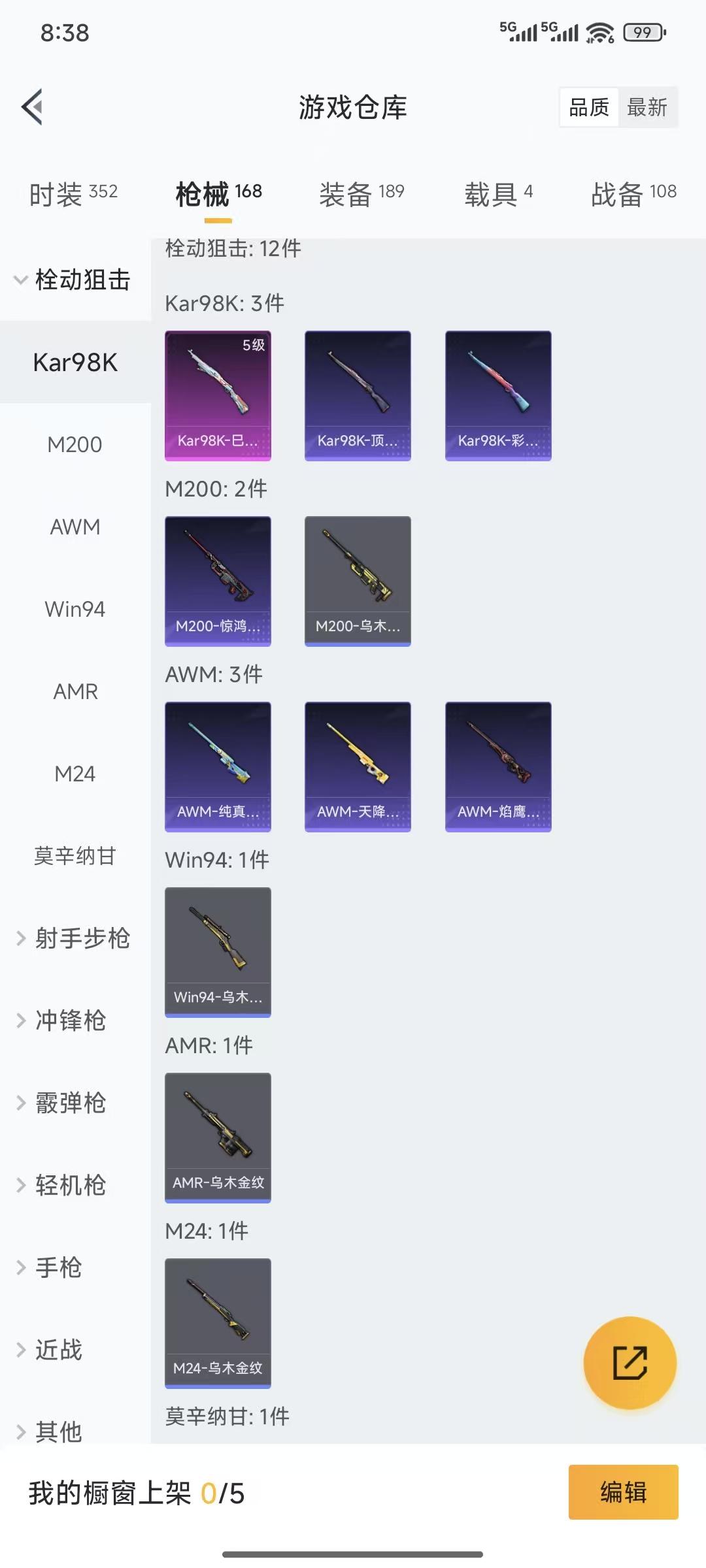Select M200 in the sidebar
Screen dimensions: 706x1568
coord(75,444)
